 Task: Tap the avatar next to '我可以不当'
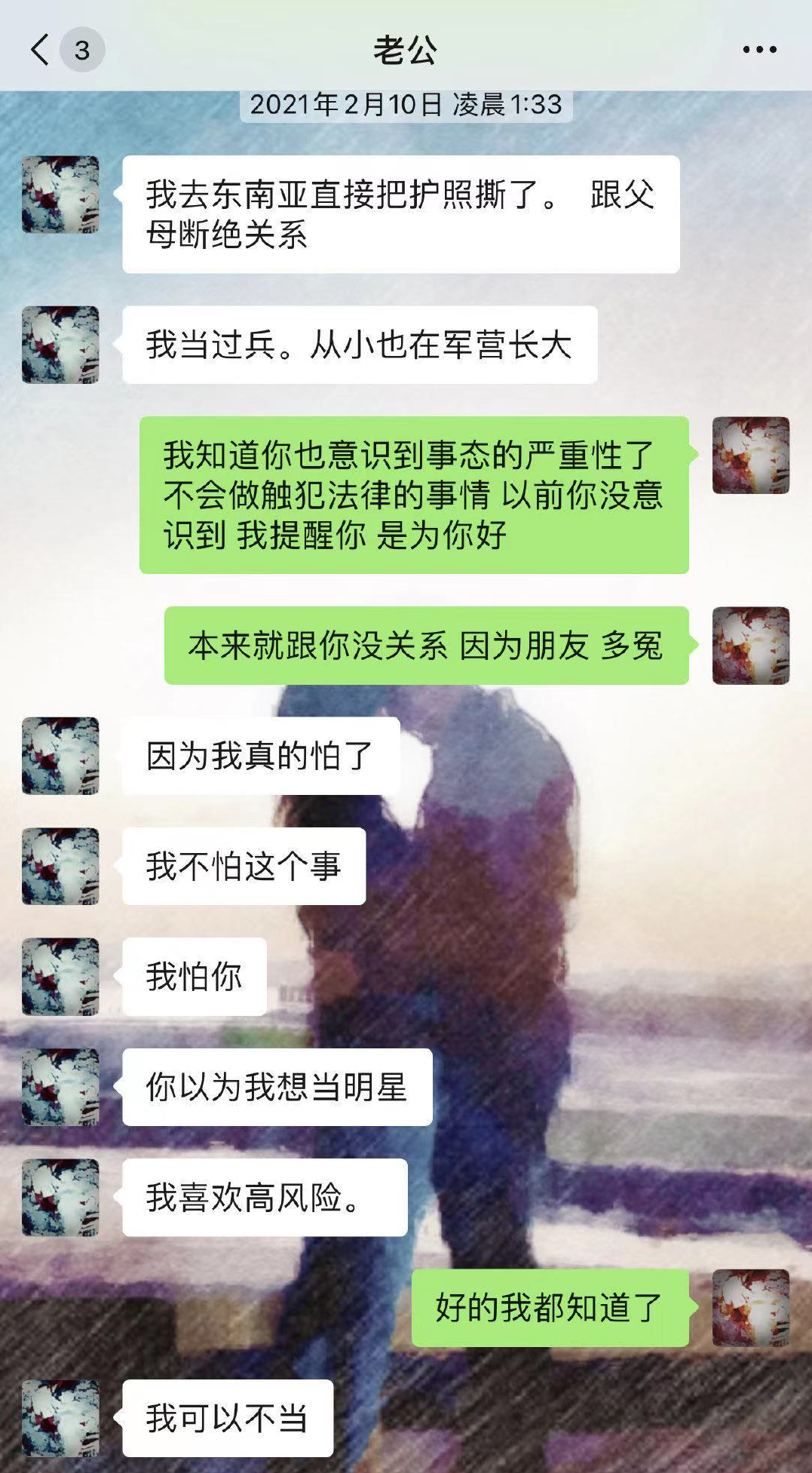point(60,1419)
